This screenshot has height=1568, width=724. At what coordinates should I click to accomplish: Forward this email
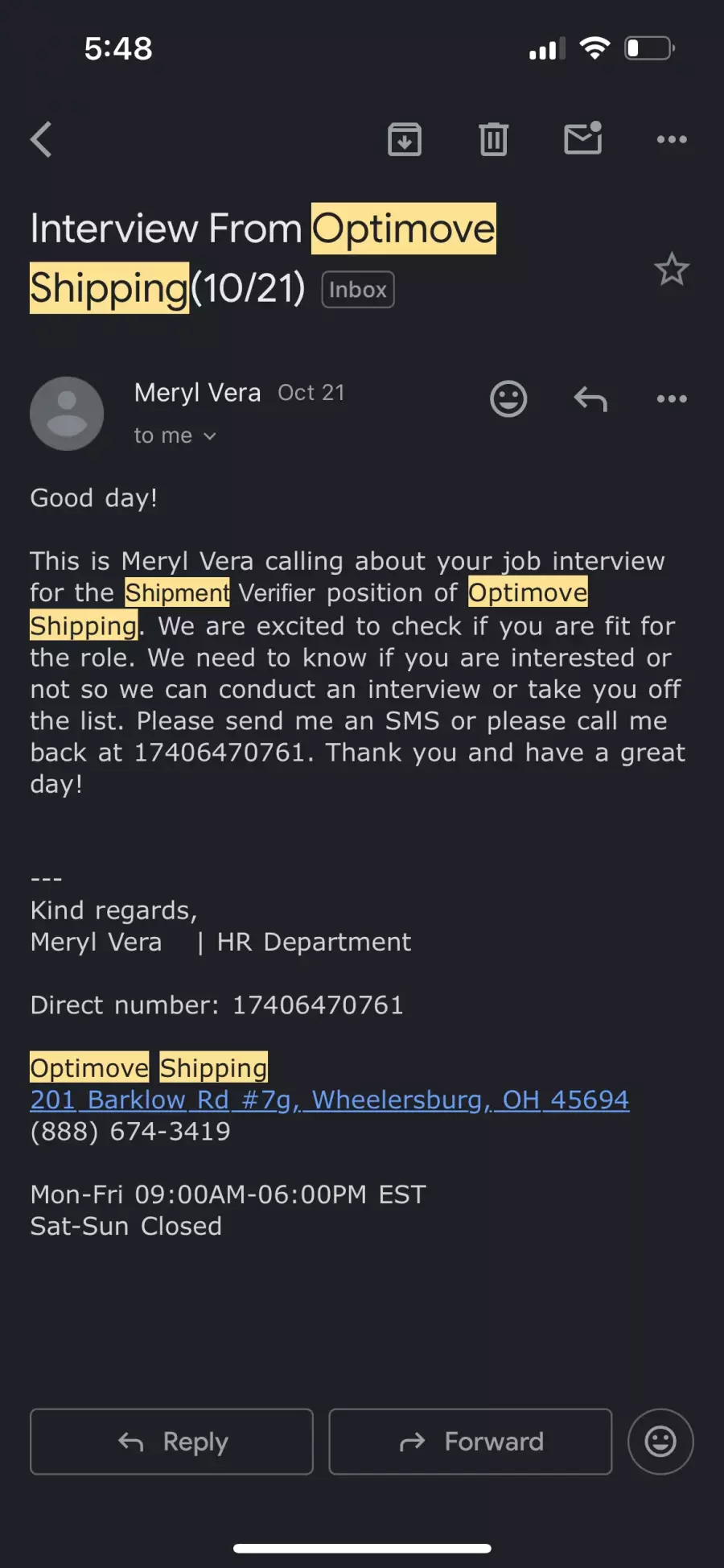(x=471, y=1442)
